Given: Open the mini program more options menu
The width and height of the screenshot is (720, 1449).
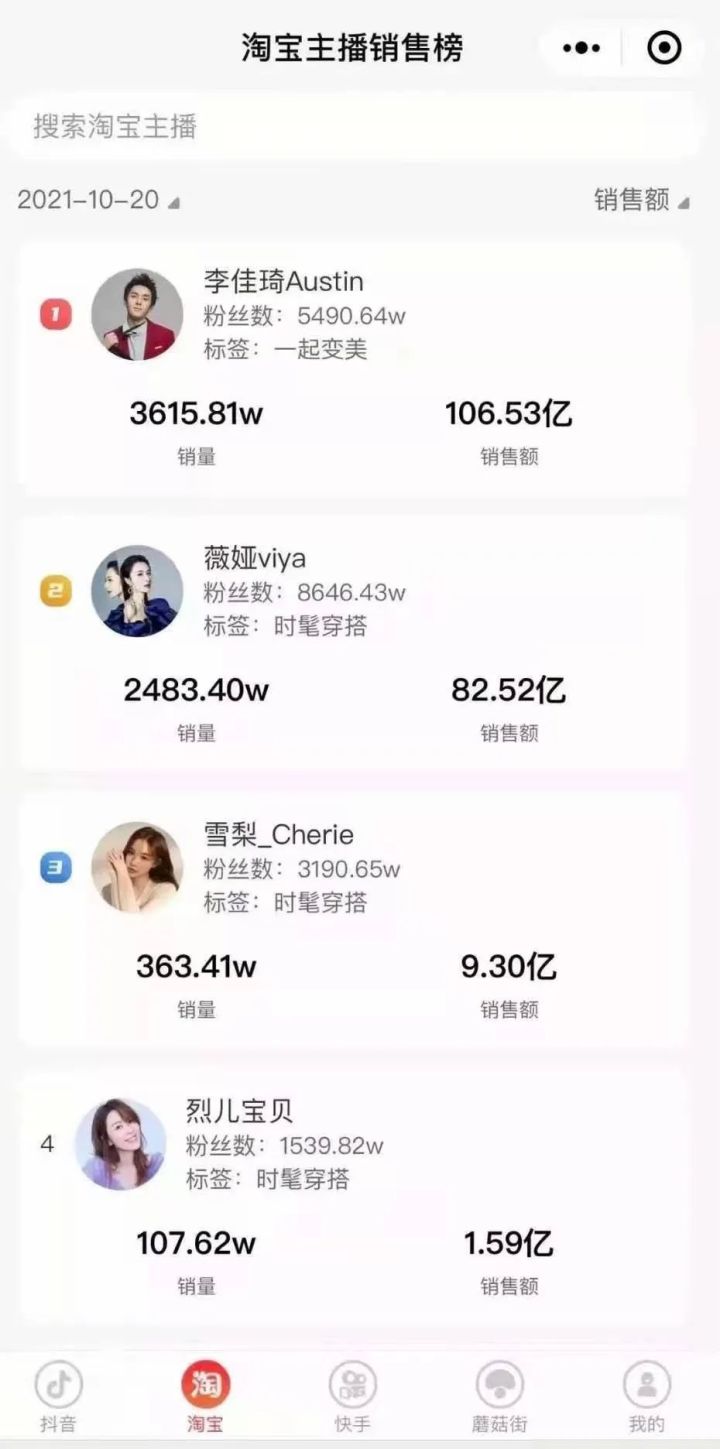Looking at the screenshot, I should pyautogui.click(x=581, y=48).
